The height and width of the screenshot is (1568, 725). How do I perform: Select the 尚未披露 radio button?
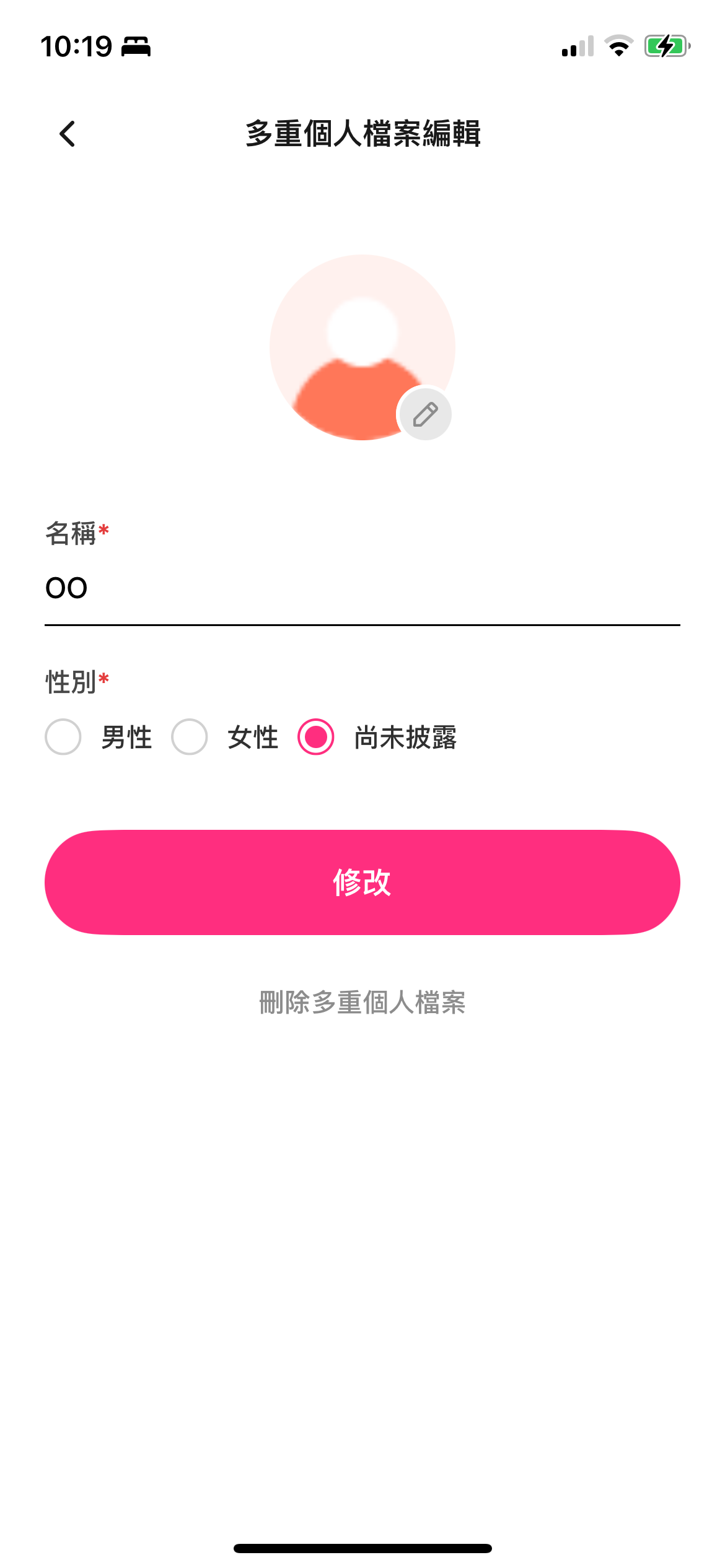click(x=316, y=737)
